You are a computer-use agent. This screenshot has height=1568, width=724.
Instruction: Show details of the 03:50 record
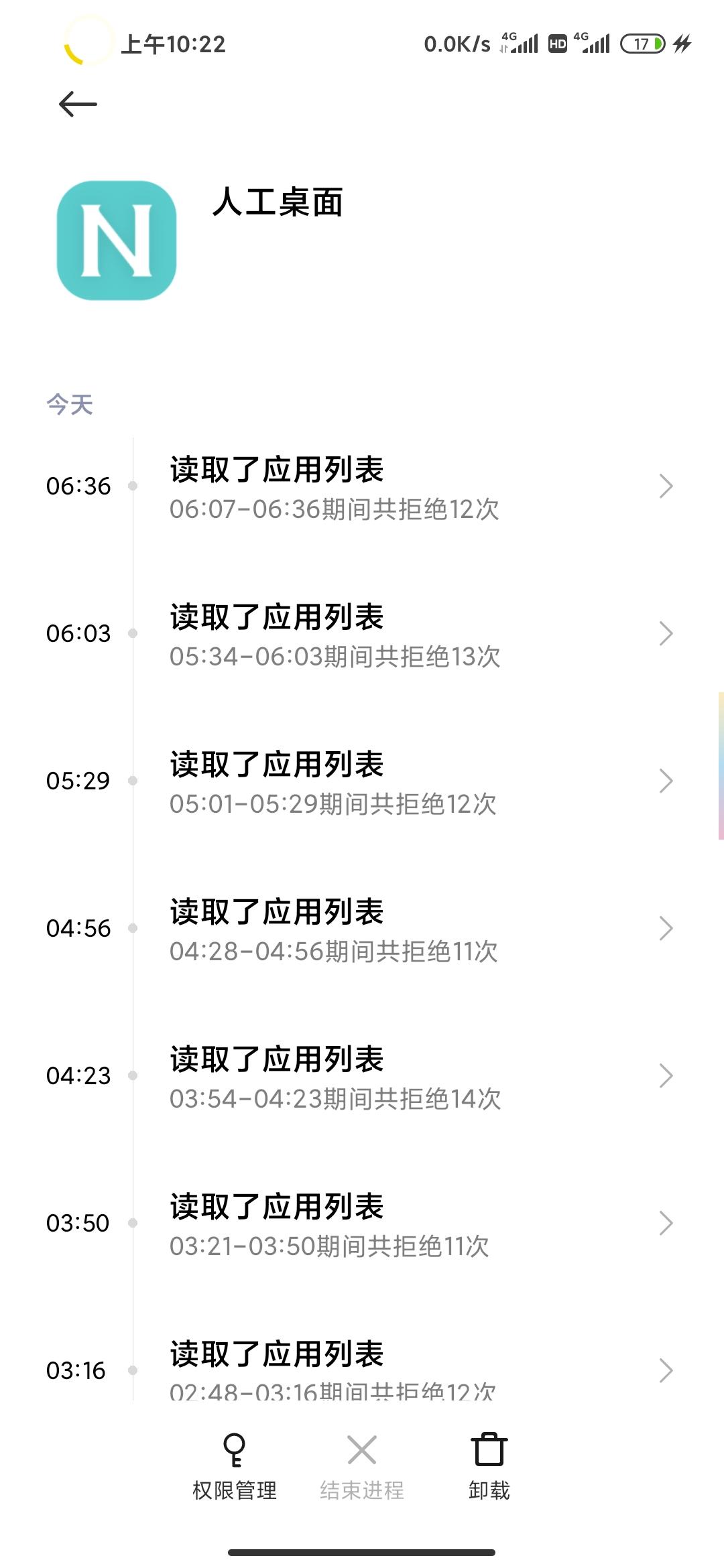[362, 1224]
